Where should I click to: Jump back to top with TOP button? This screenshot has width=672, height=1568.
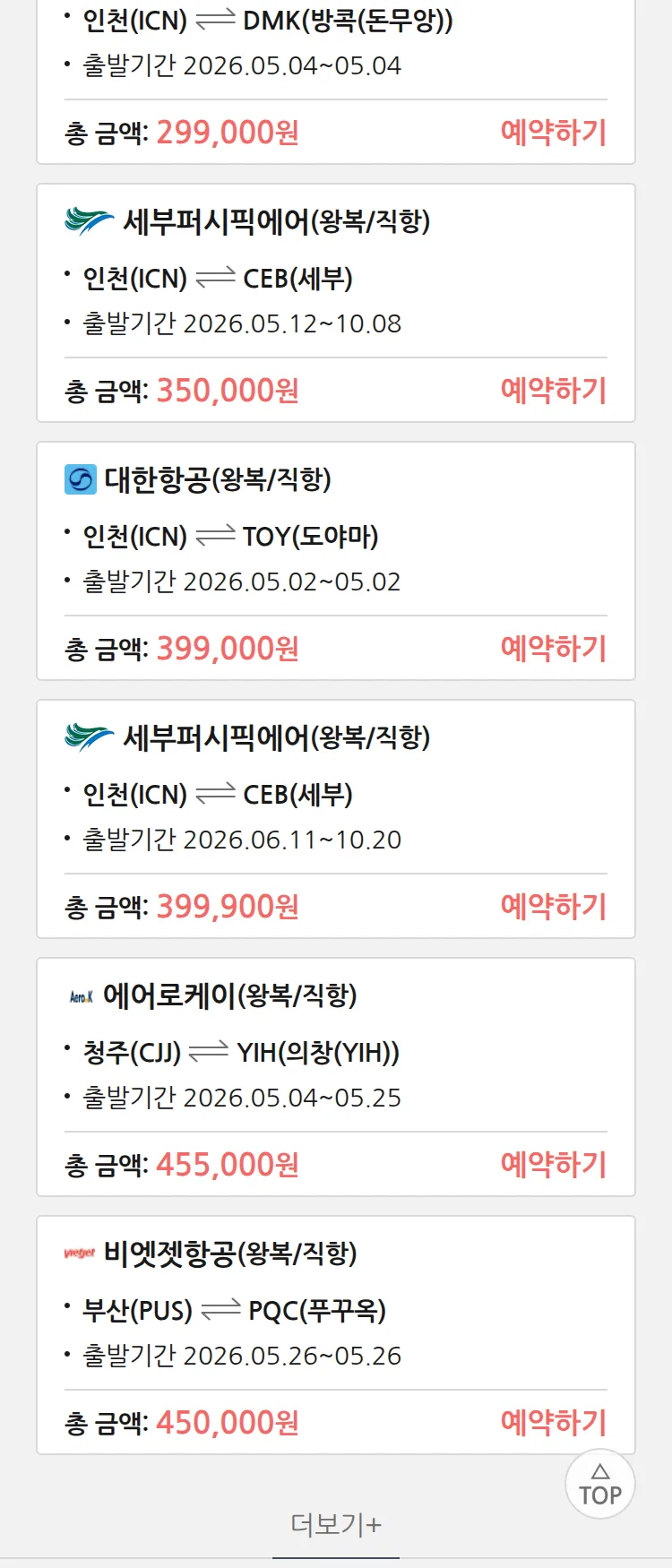coord(599,1485)
